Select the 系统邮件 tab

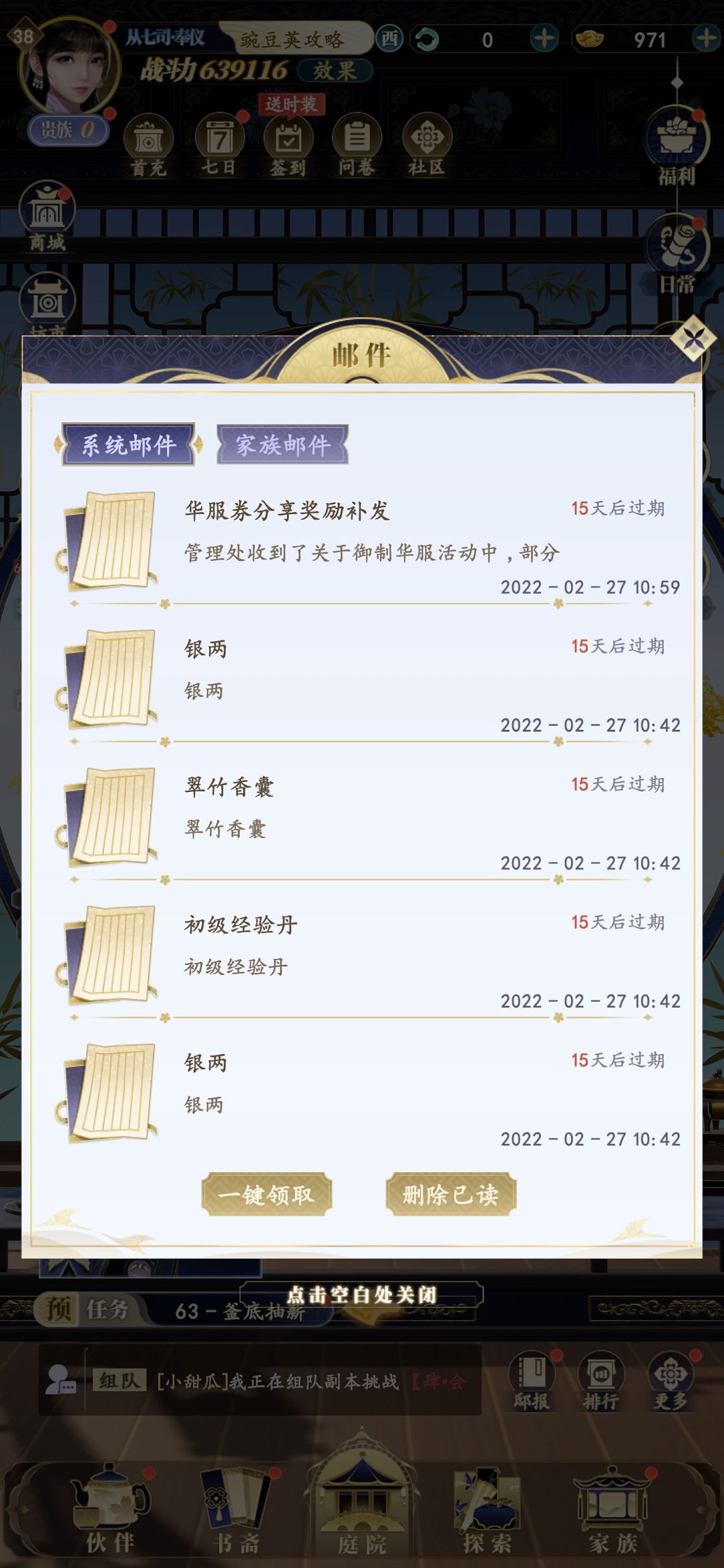tap(129, 444)
